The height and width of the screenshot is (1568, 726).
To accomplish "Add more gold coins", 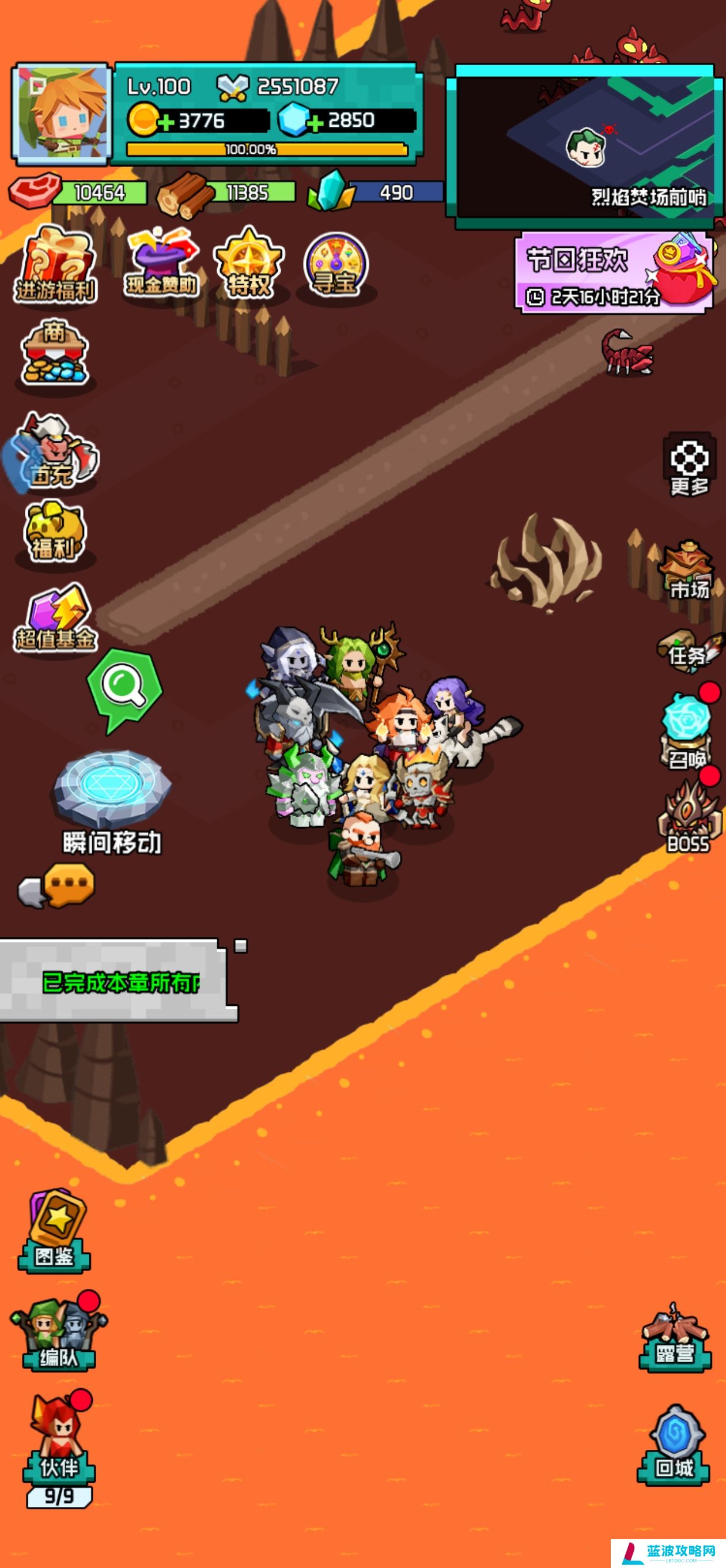I will pos(165,122).
